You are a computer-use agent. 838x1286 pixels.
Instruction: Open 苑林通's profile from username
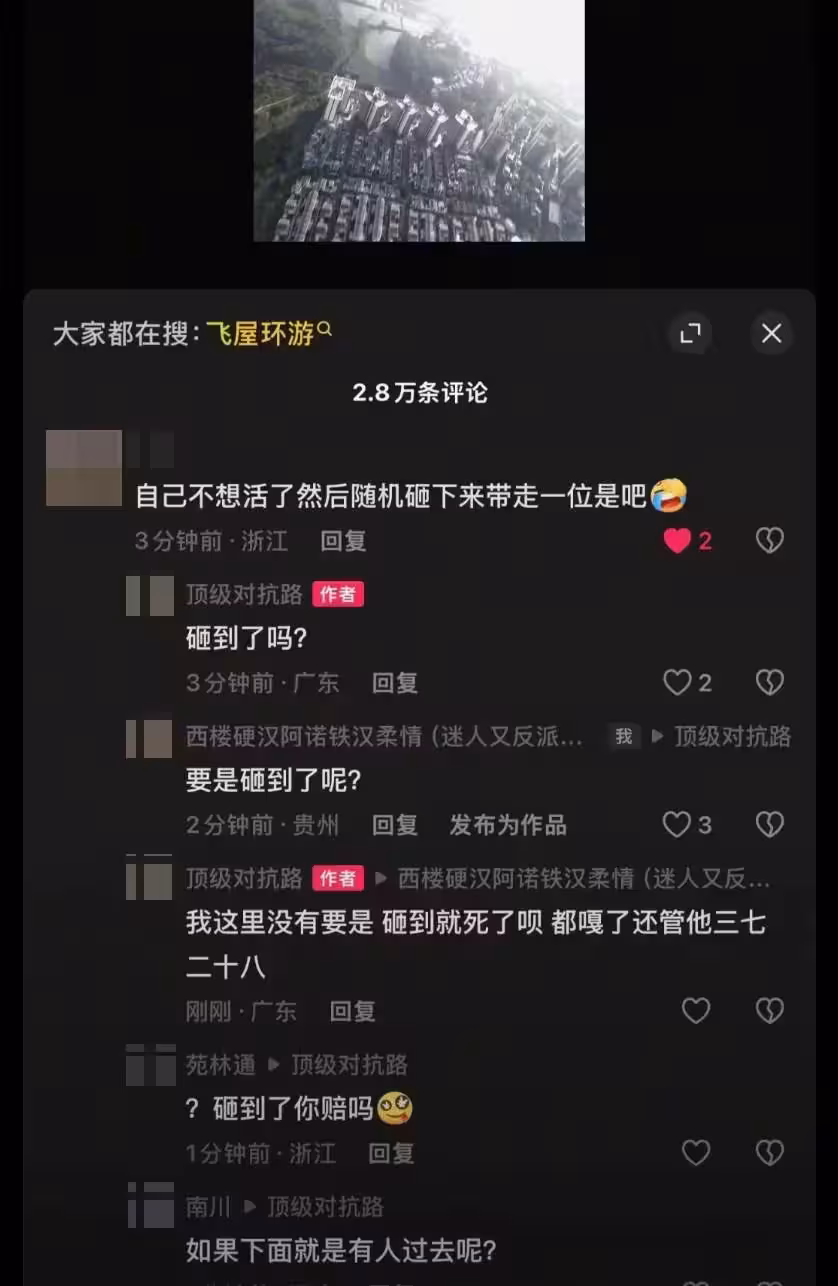point(221,1065)
